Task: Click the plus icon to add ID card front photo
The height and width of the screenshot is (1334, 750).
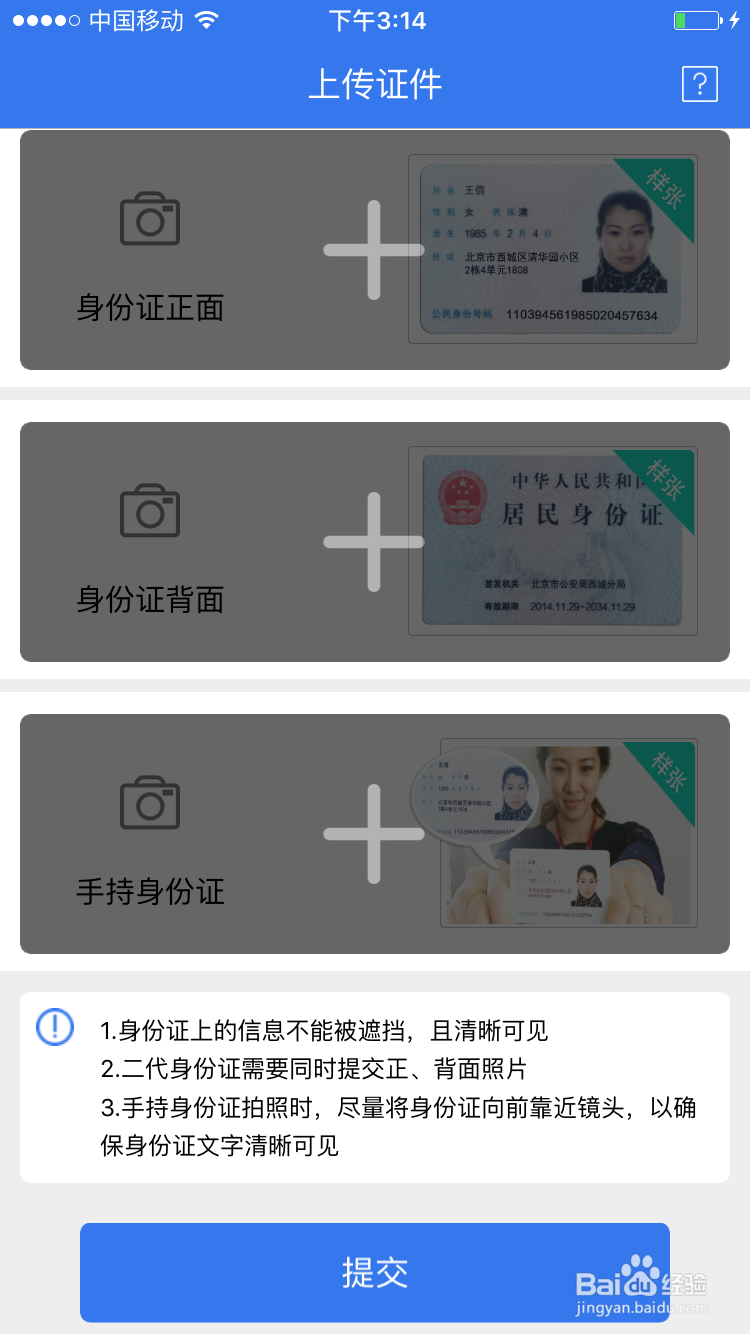Action: tap(374, 250)
